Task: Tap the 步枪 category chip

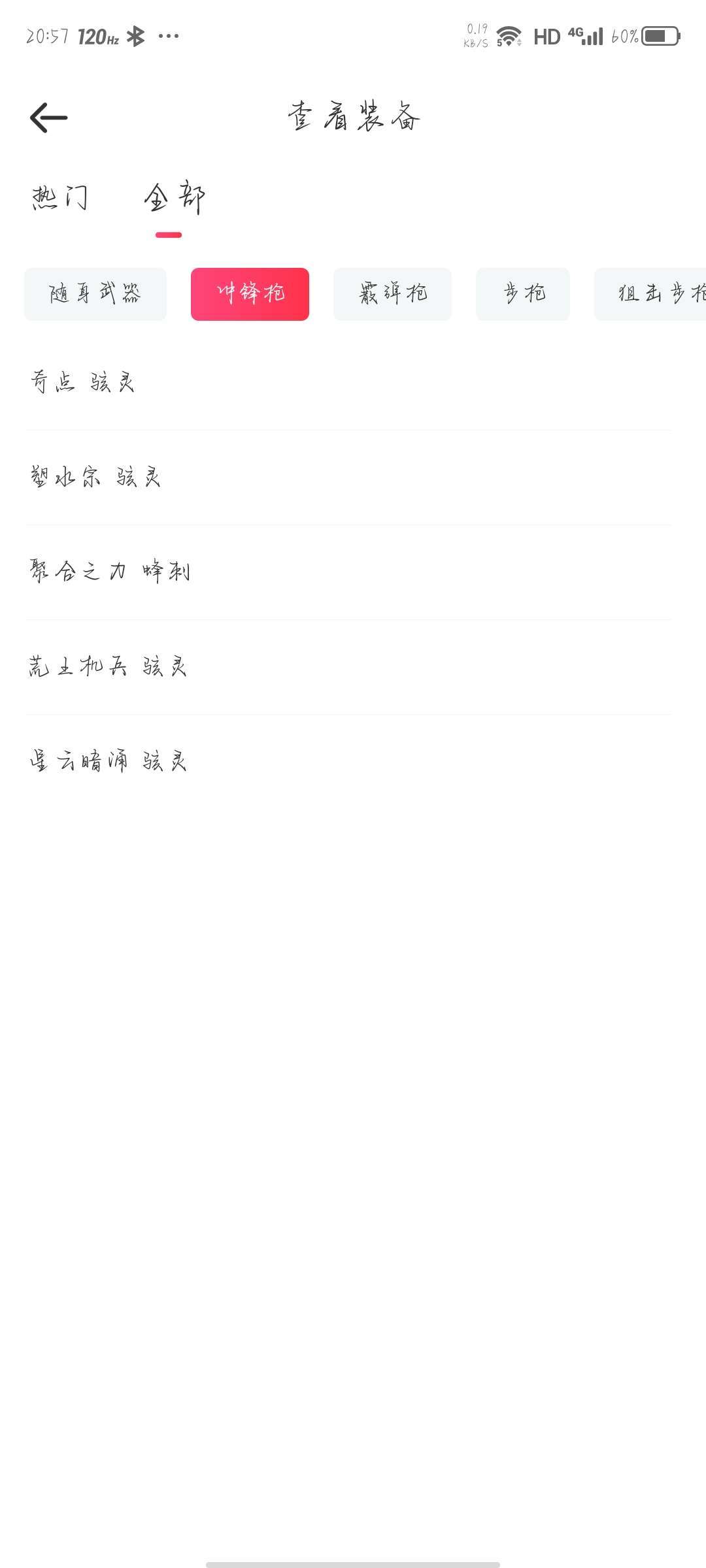Action: (x=523, y=294)
